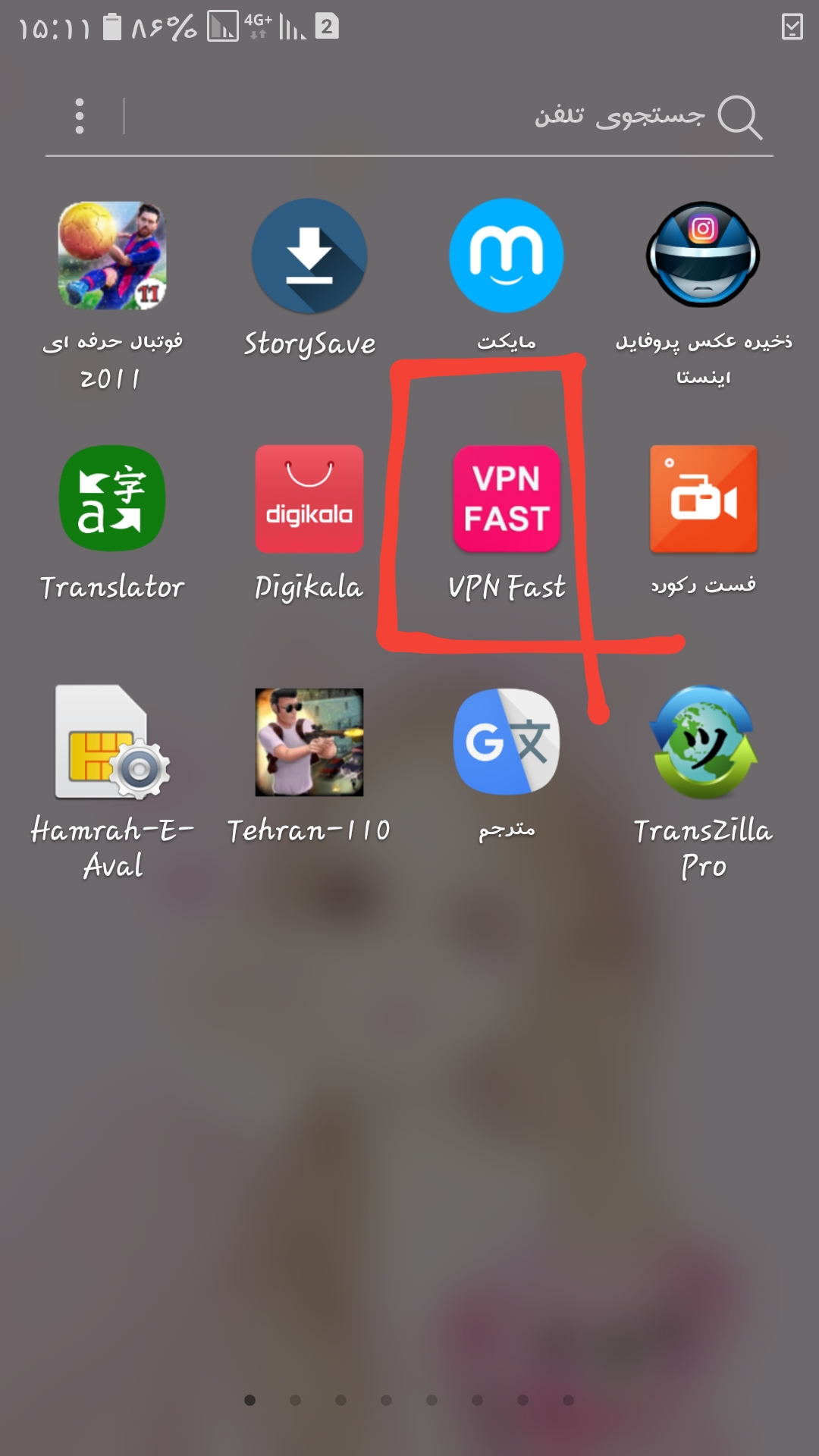Viewport: 819px width, 1456px height.
Task: Launch the Insta profile photo saver
Action: point(703,256)
